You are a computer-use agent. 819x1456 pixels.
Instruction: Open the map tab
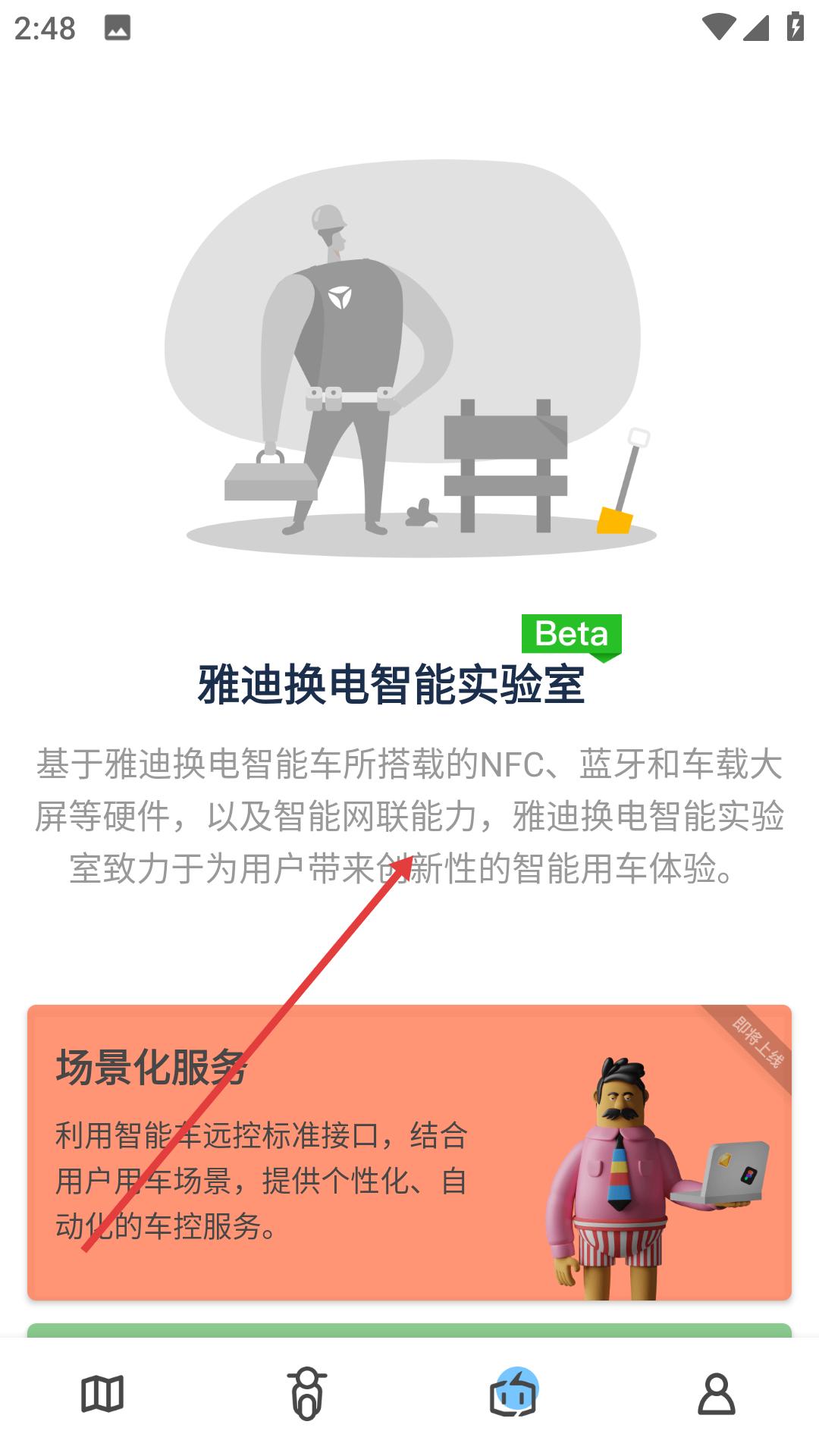pos(102,1394)
